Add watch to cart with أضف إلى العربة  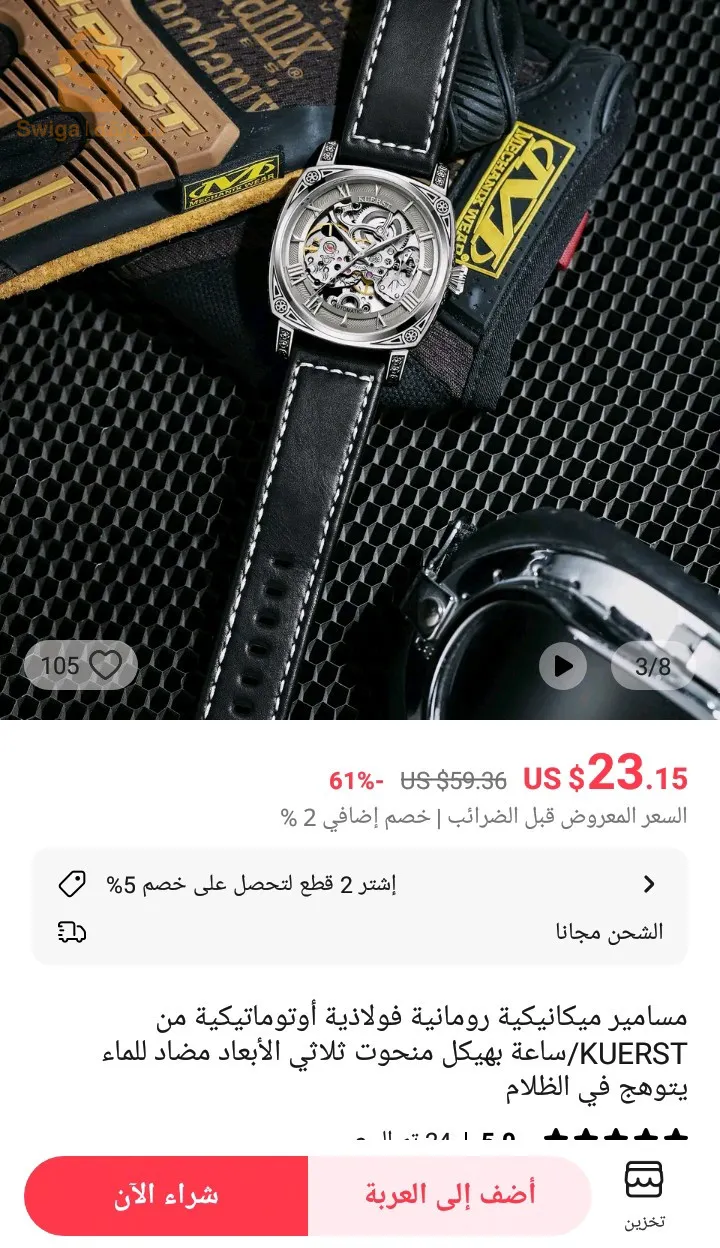tap(450, 1195)
